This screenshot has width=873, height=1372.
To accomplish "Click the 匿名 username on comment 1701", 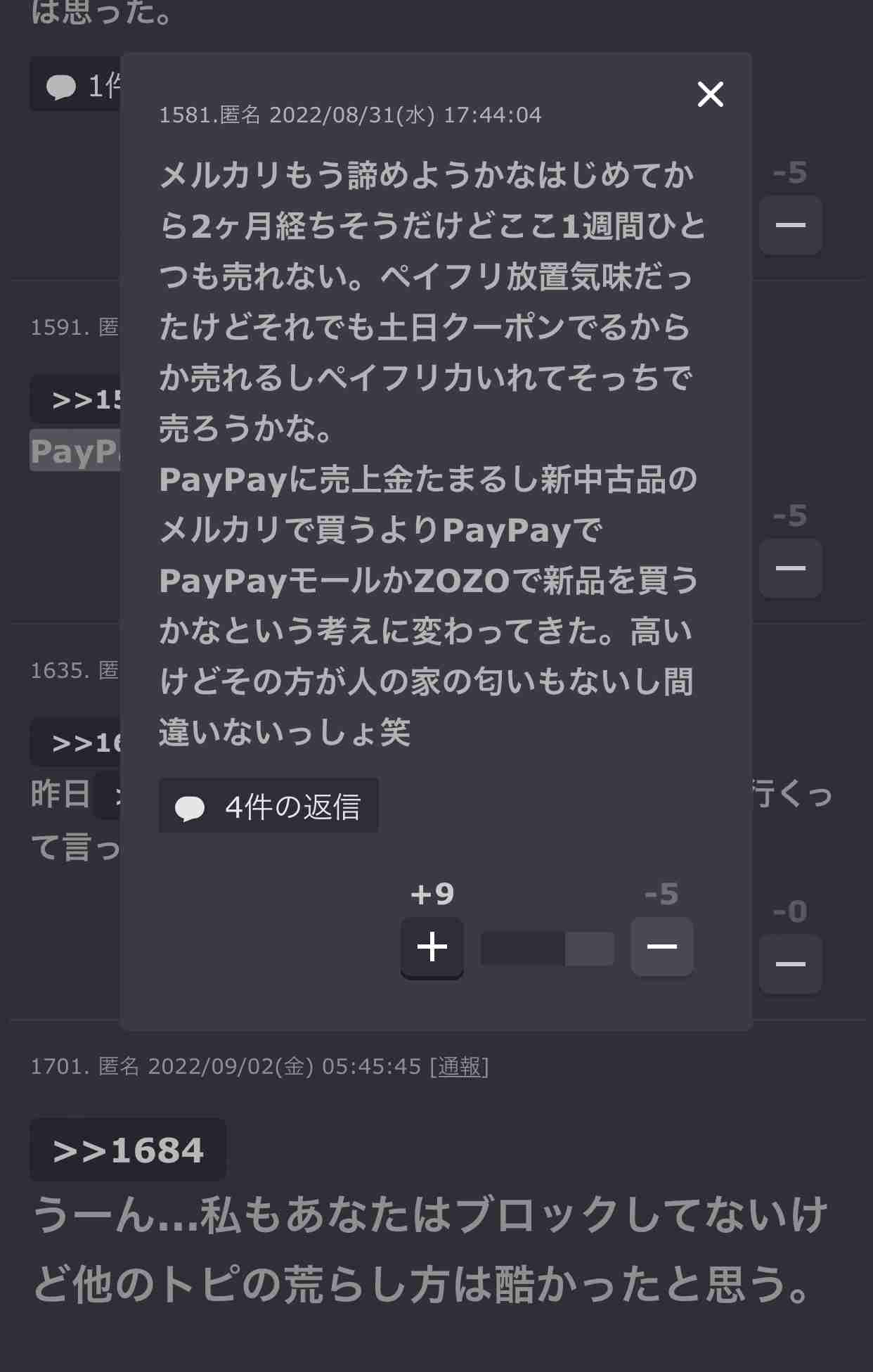I will tap(119, 1068).
